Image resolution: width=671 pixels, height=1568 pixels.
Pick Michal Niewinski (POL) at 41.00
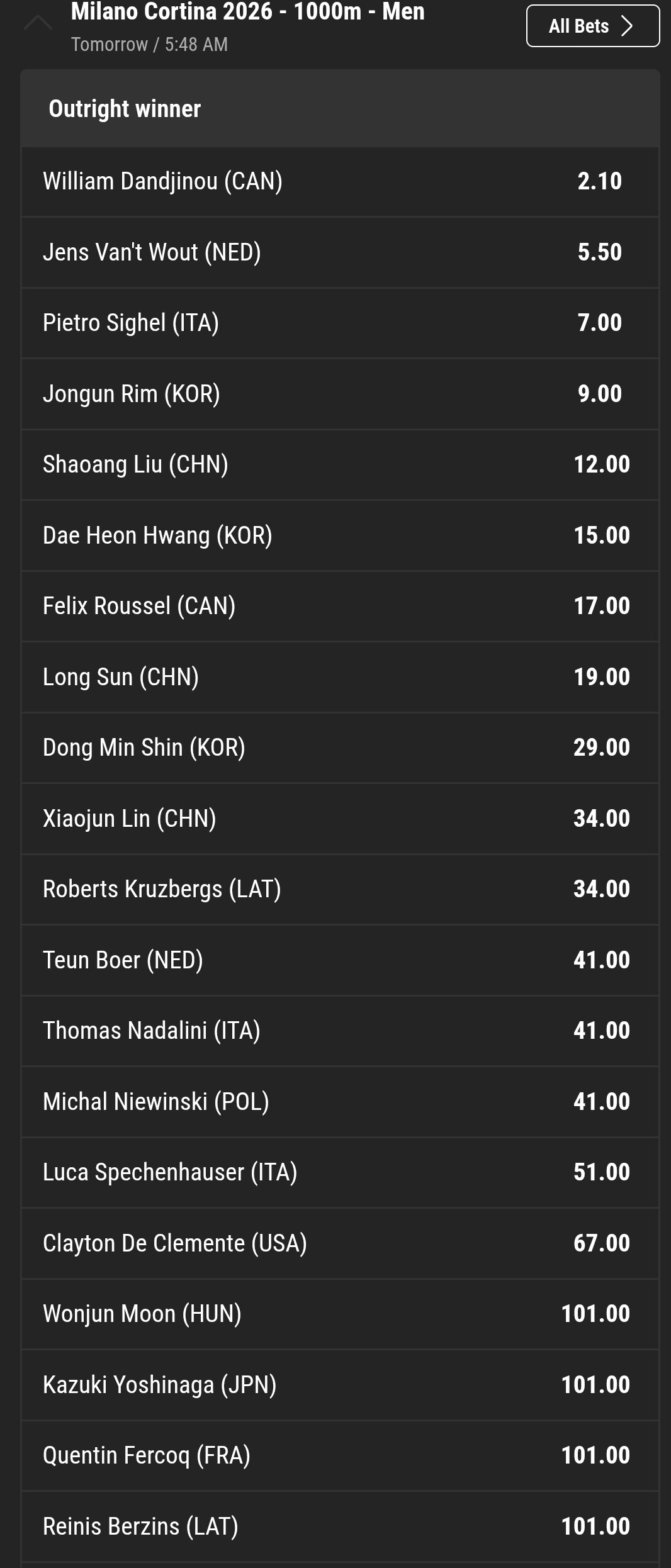(x=340, y=1102)
